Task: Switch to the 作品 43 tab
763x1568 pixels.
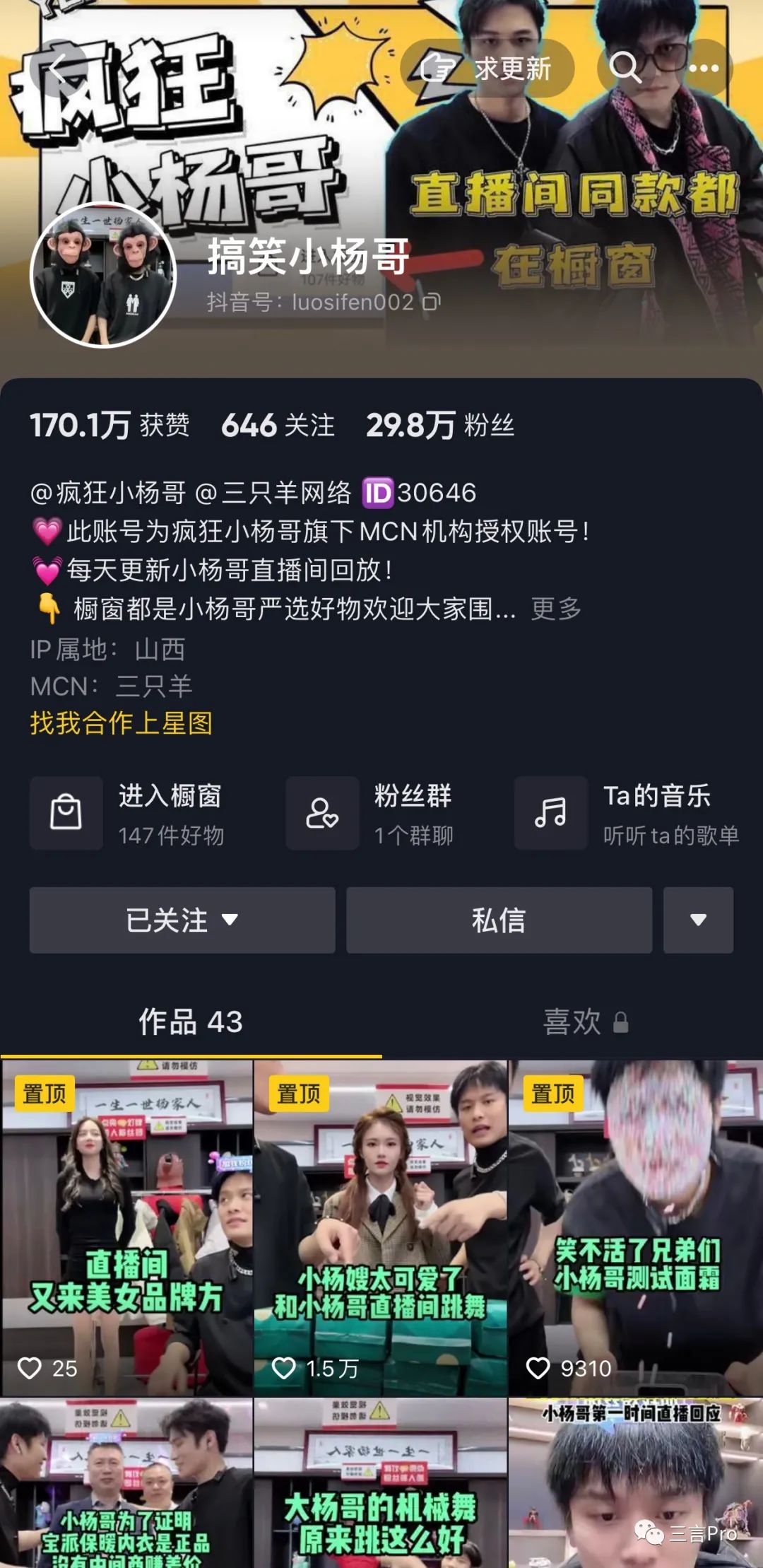Action: pos(191,1022)
